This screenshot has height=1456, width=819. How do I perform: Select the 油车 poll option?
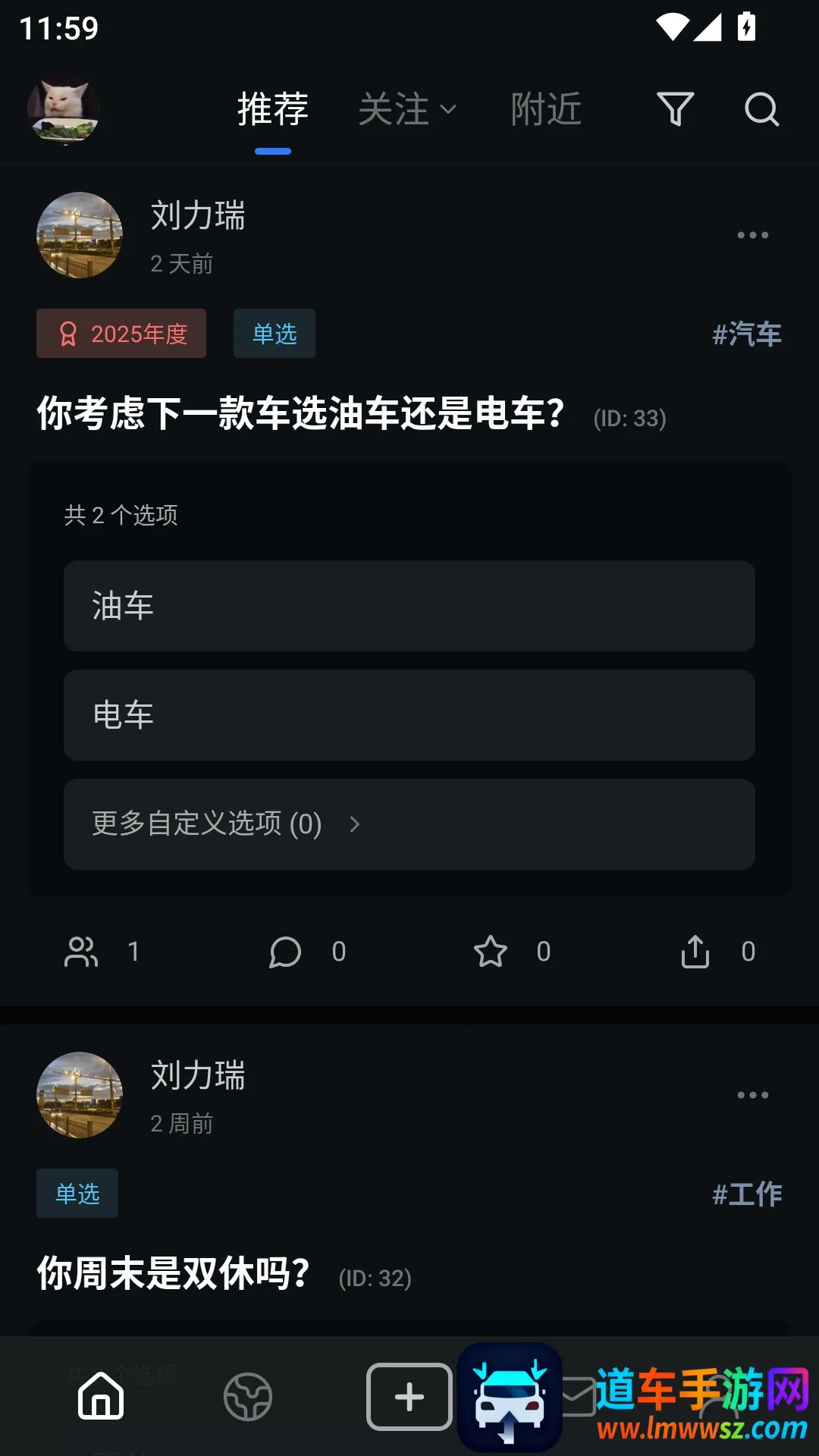[x=409, y=607]
